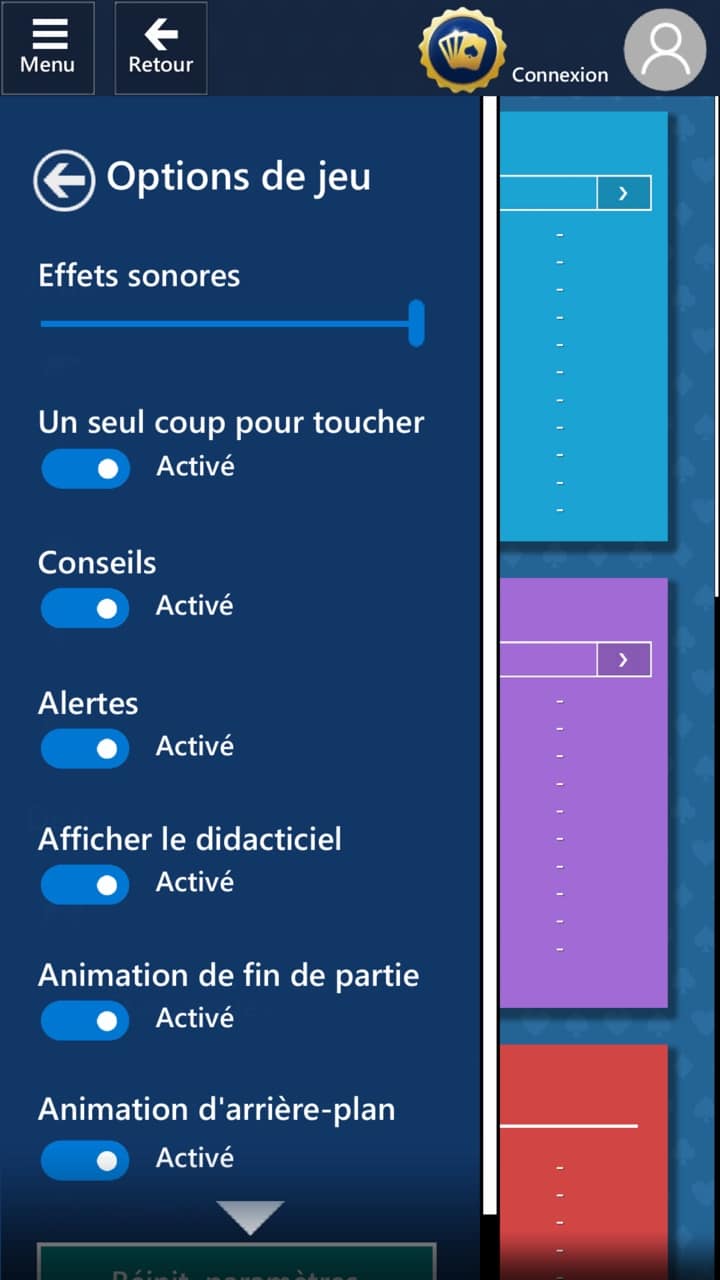Open the Connexion profile avatar
Viewport: 720px width, 1280px height.
[665, 50]
